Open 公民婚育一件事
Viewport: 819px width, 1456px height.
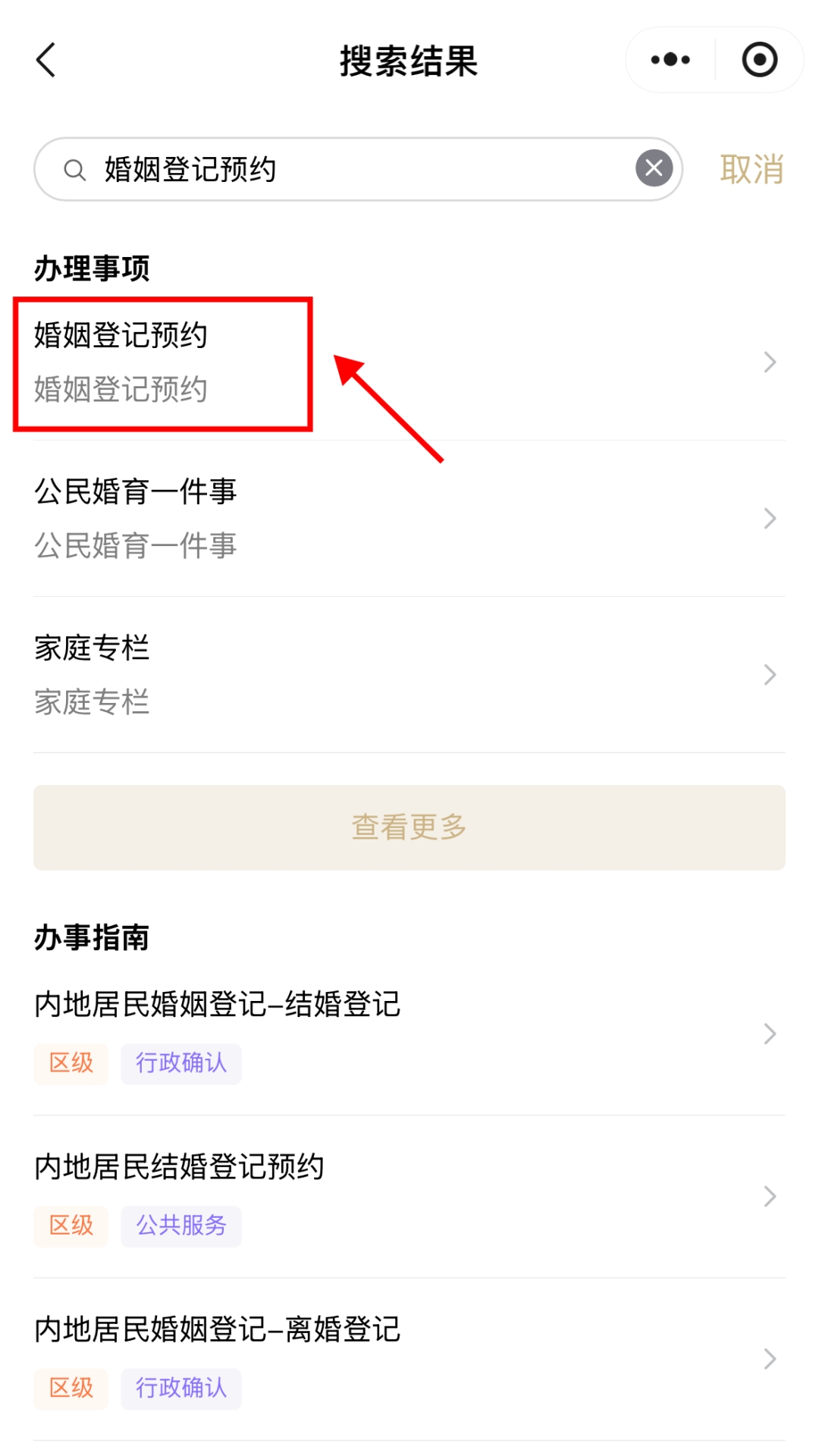[x=409, y=519]
